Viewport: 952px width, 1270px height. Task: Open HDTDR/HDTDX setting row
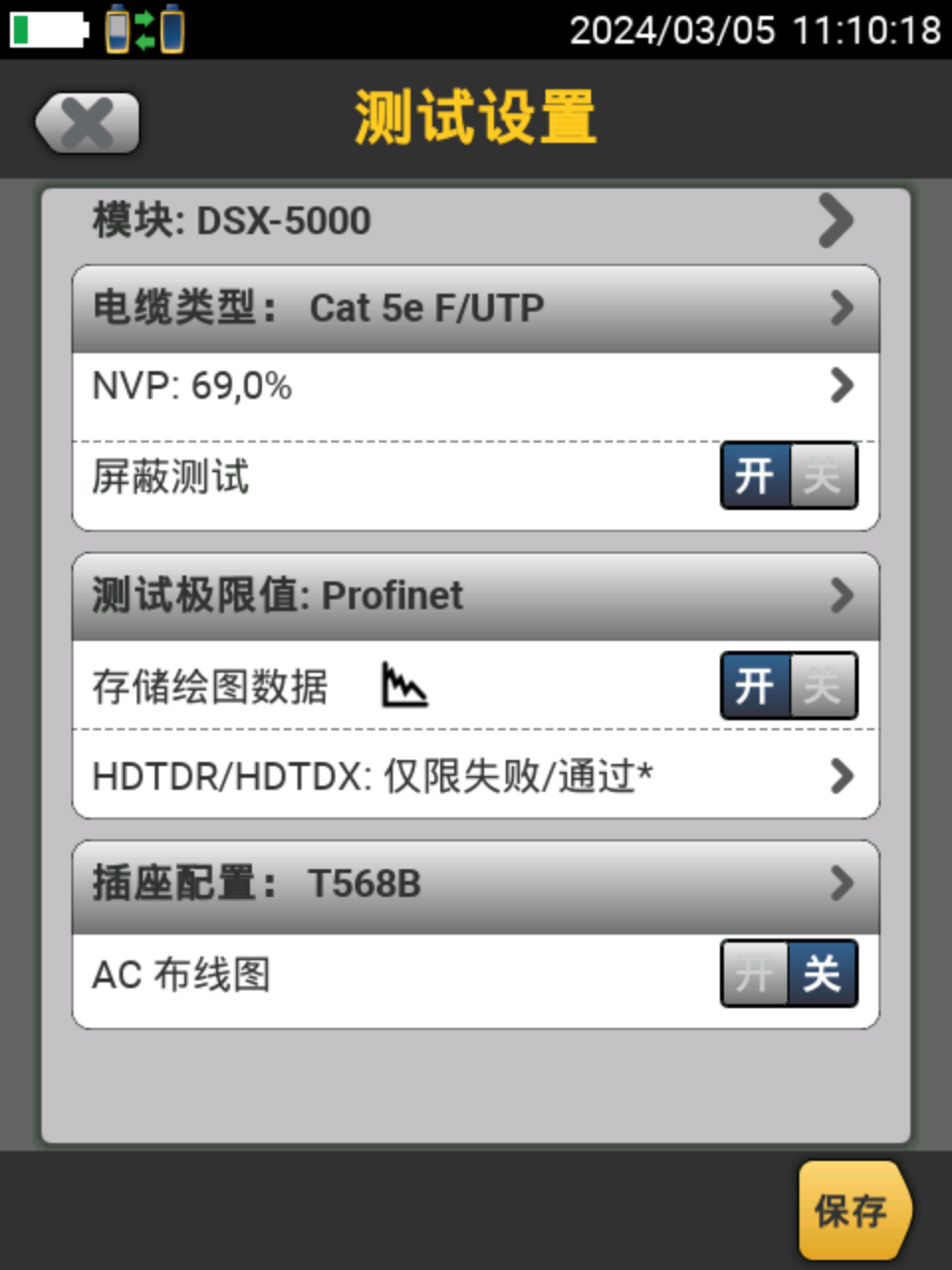pyautogui.click(x=474, y=776)
